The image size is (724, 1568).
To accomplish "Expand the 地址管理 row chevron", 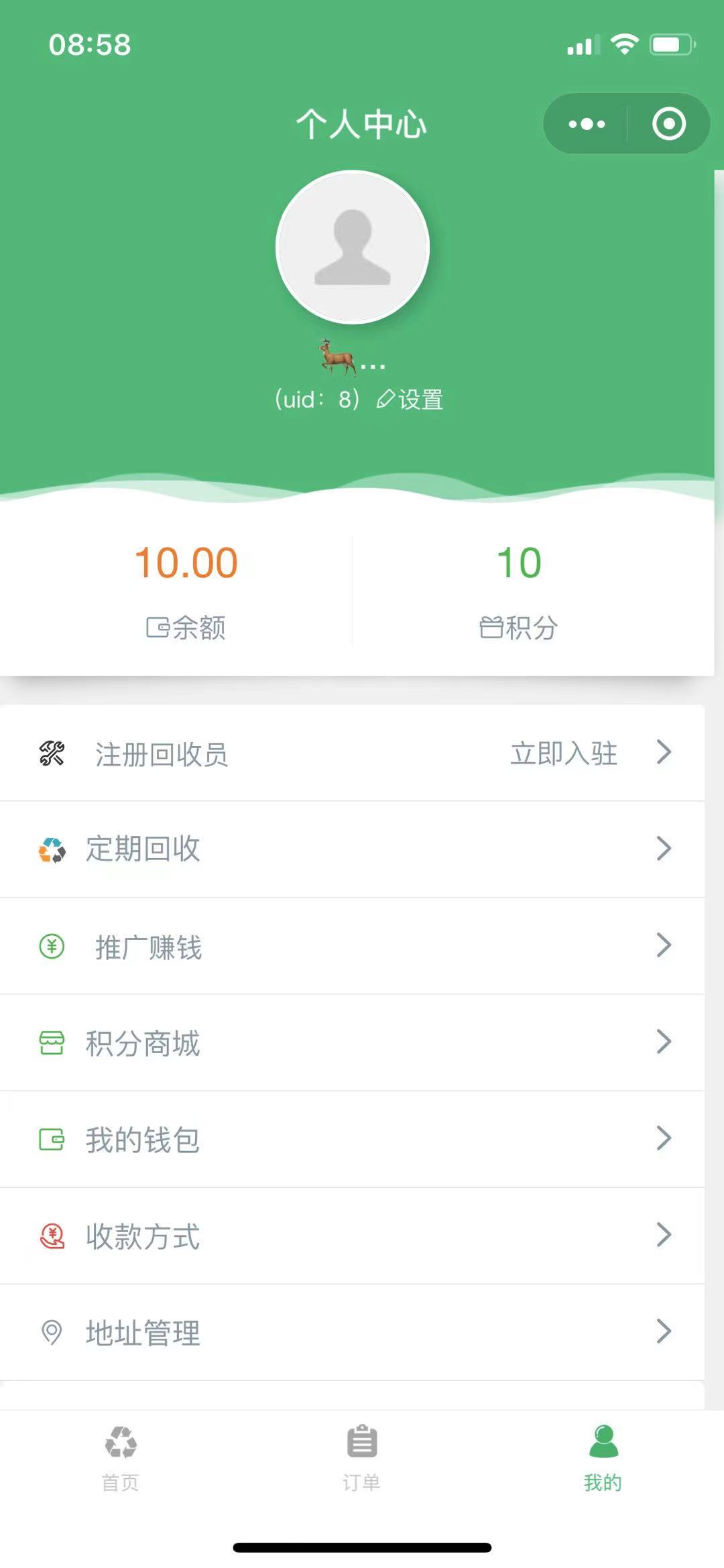I will coord(662,1331).
